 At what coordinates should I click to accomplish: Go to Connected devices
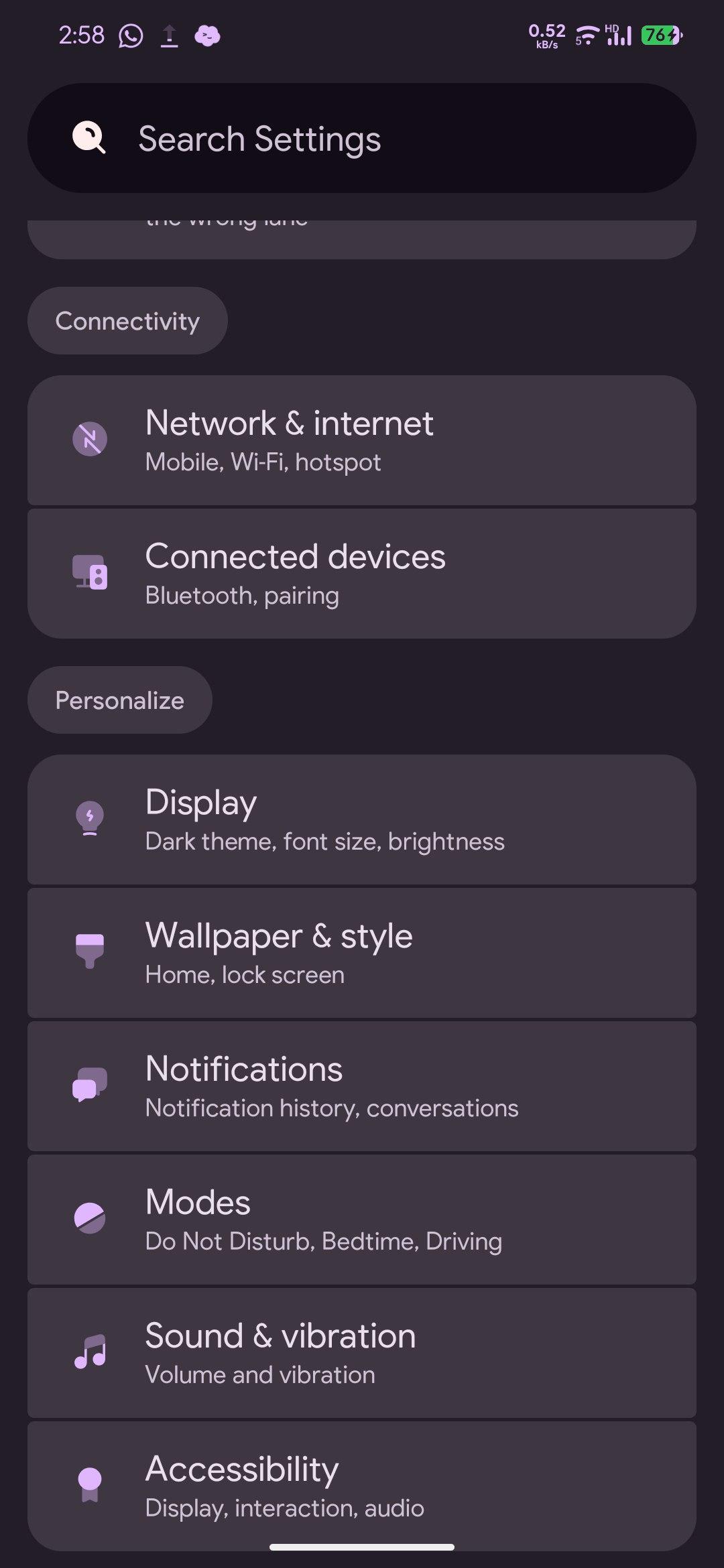362,574
